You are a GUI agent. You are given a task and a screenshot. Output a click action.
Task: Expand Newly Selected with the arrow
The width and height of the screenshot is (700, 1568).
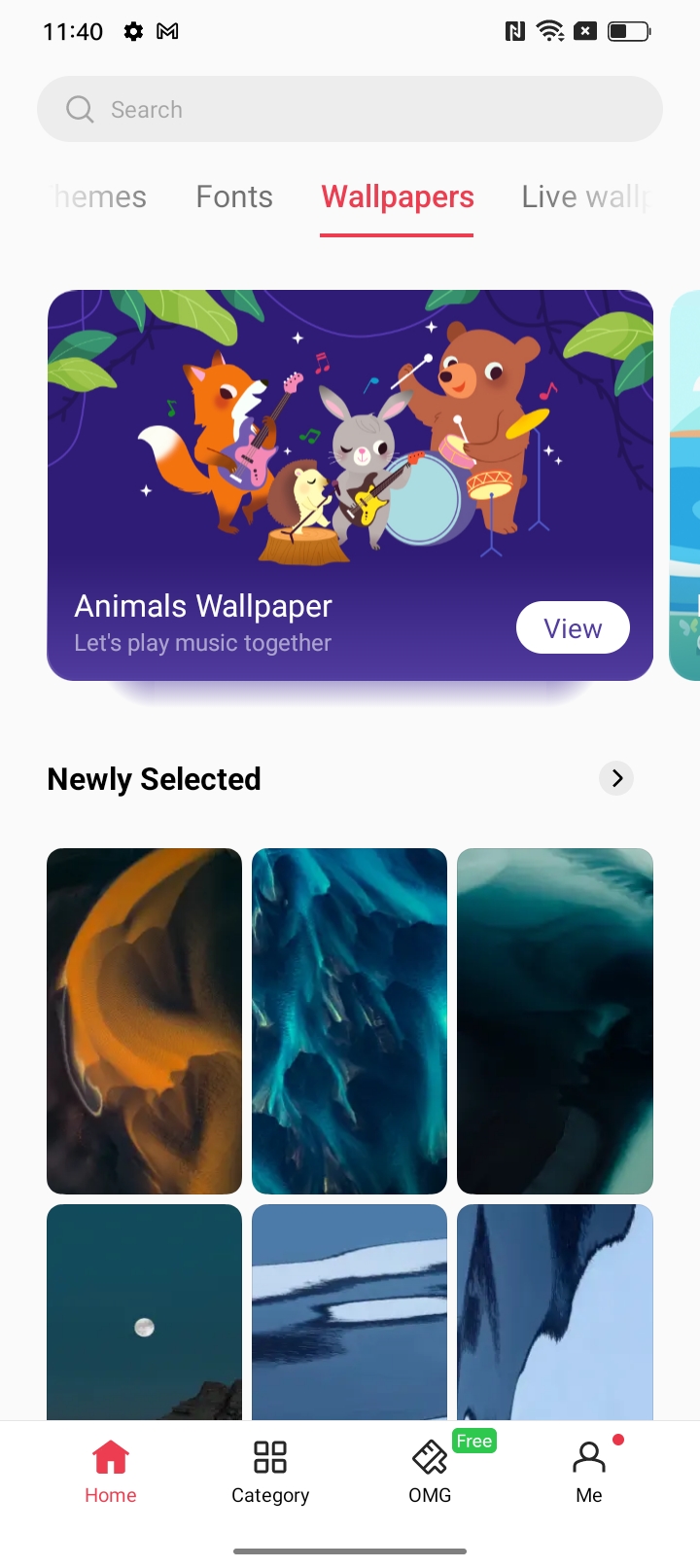(x=616, y=778)
